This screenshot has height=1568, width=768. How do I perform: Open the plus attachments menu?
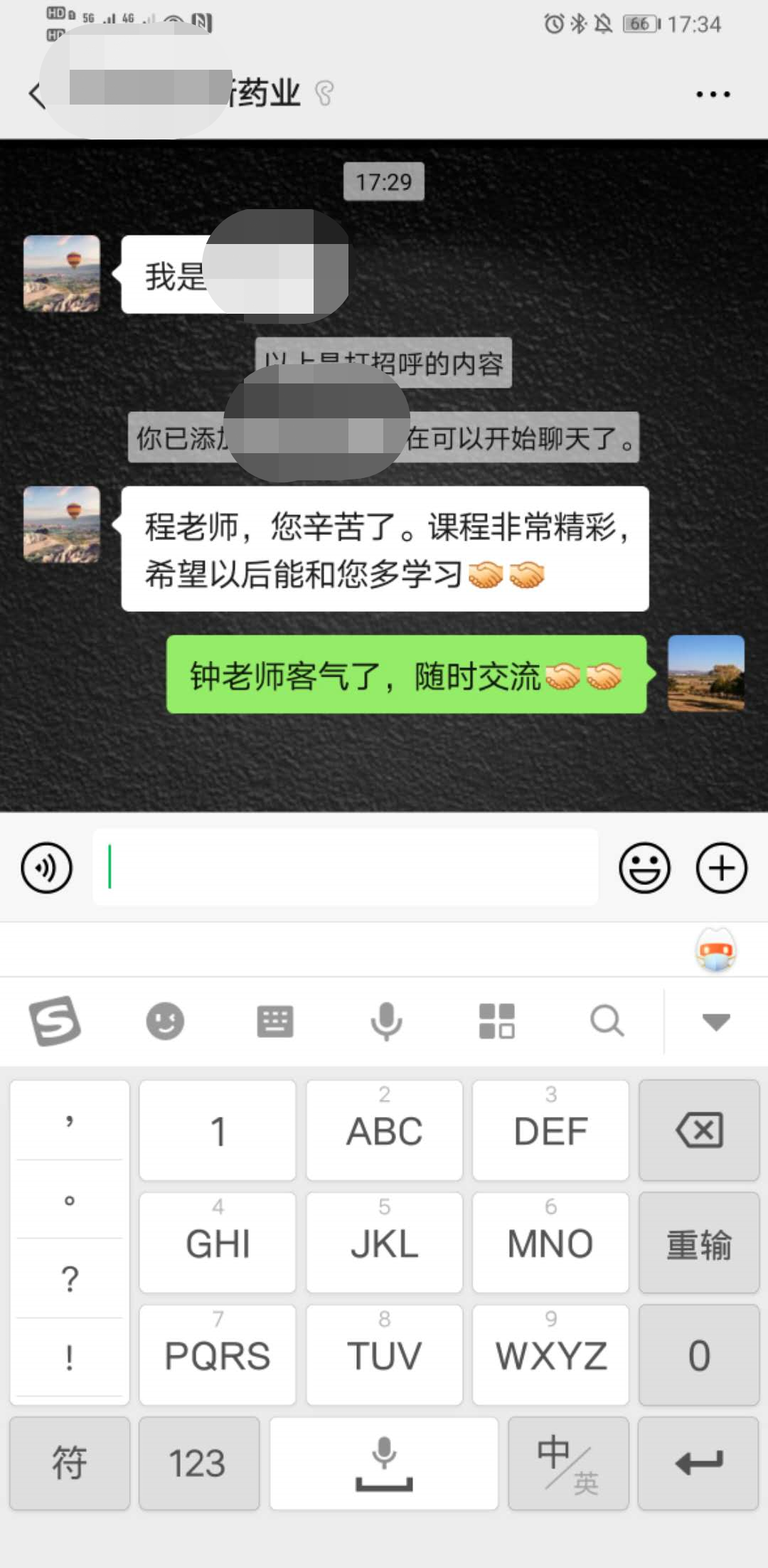pyautogui.click(x=721, y=868)
